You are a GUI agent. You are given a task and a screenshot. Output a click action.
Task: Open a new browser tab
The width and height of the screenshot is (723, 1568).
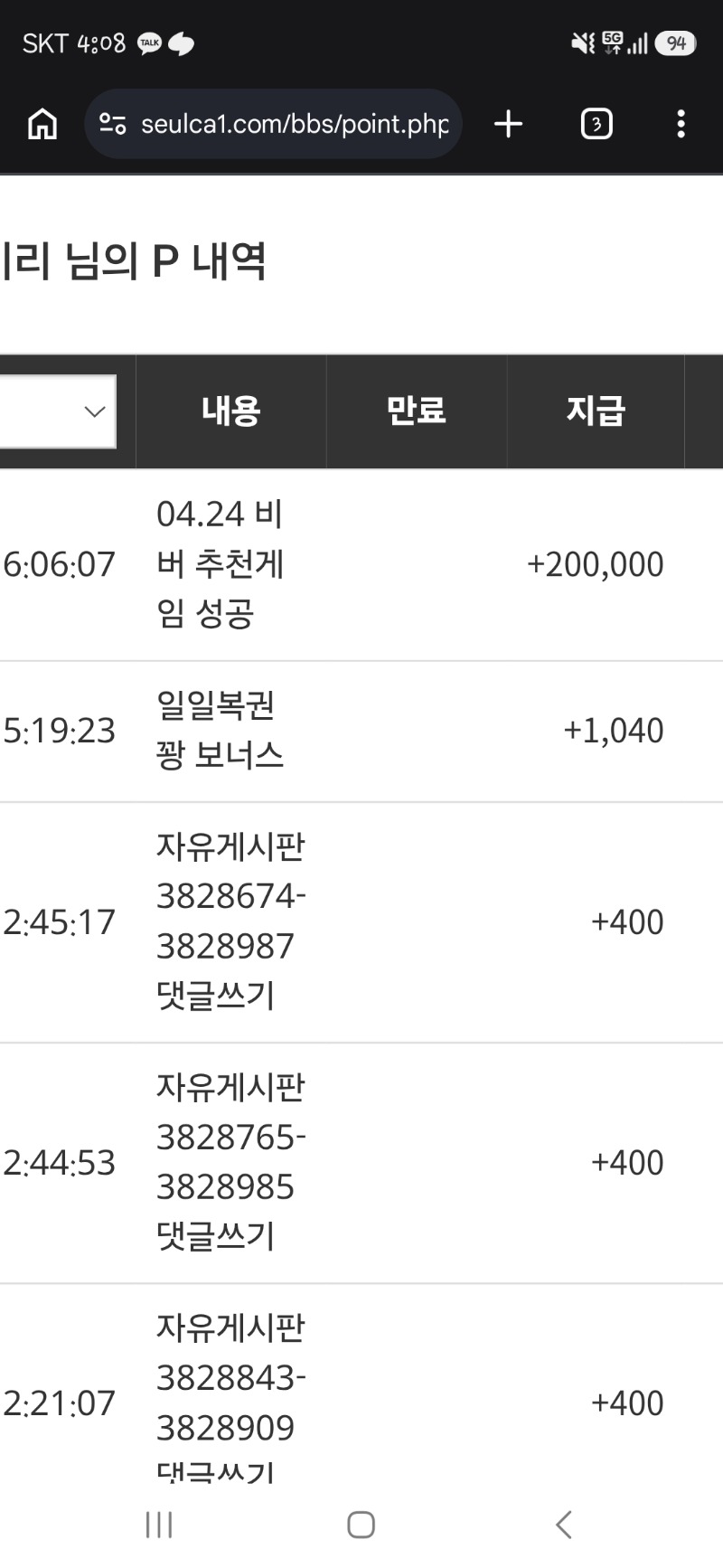click(509, 124)
